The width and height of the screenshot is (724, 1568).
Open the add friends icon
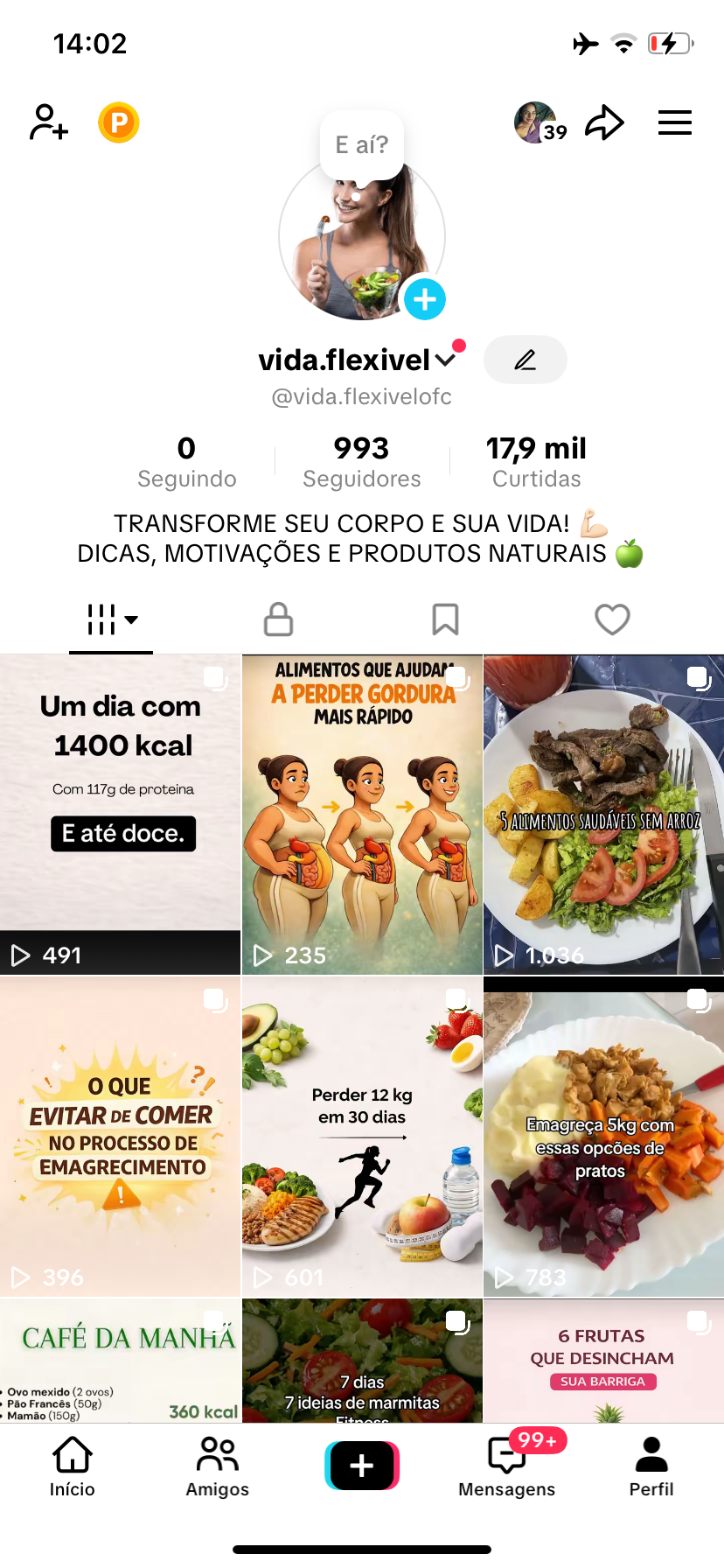[49, 122]
